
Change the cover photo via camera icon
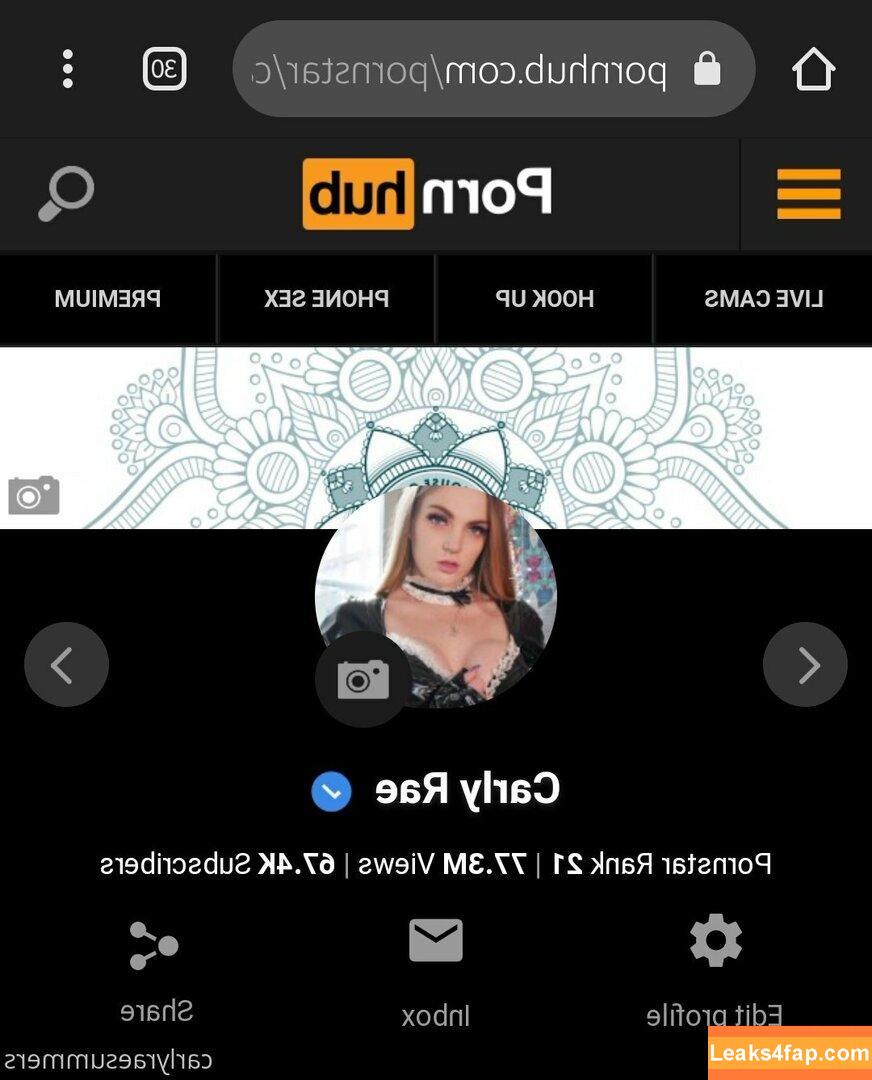(34, 495)
